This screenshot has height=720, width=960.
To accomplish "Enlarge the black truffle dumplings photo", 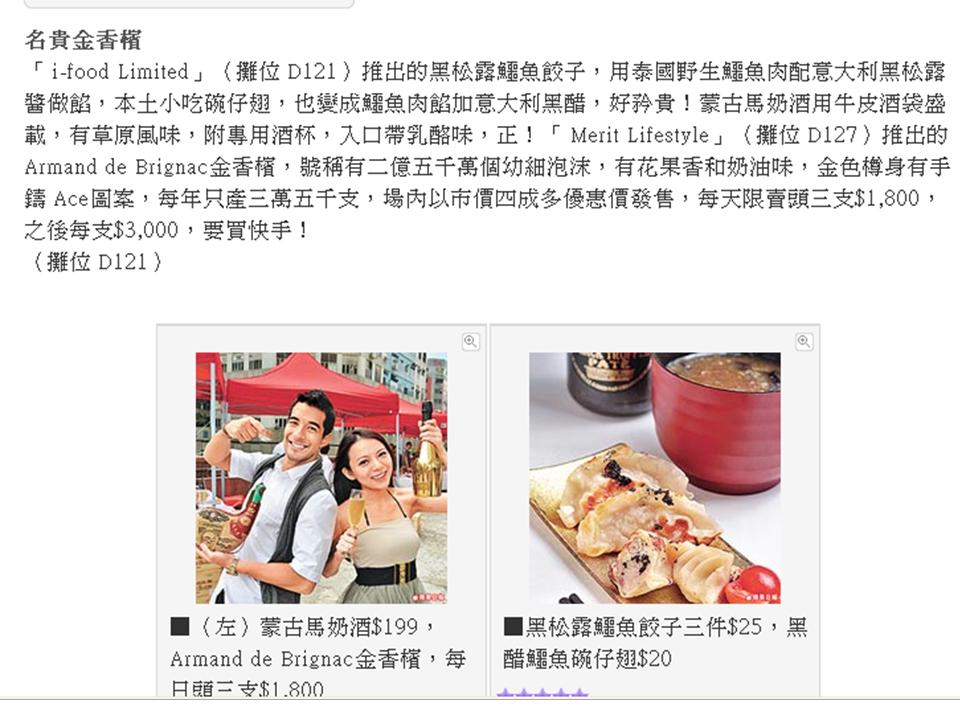I will (804, 342).
